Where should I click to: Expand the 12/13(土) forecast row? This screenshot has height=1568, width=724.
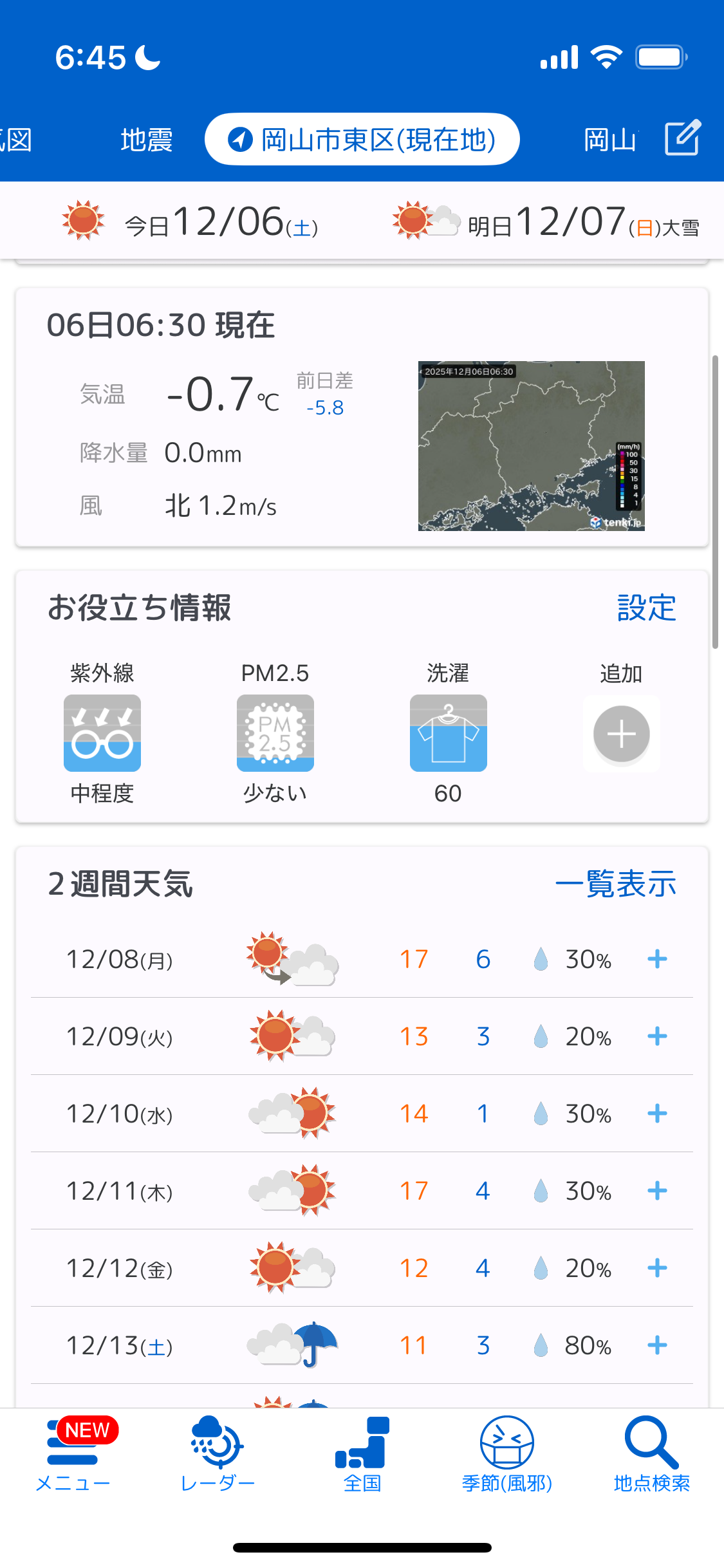657,1345
